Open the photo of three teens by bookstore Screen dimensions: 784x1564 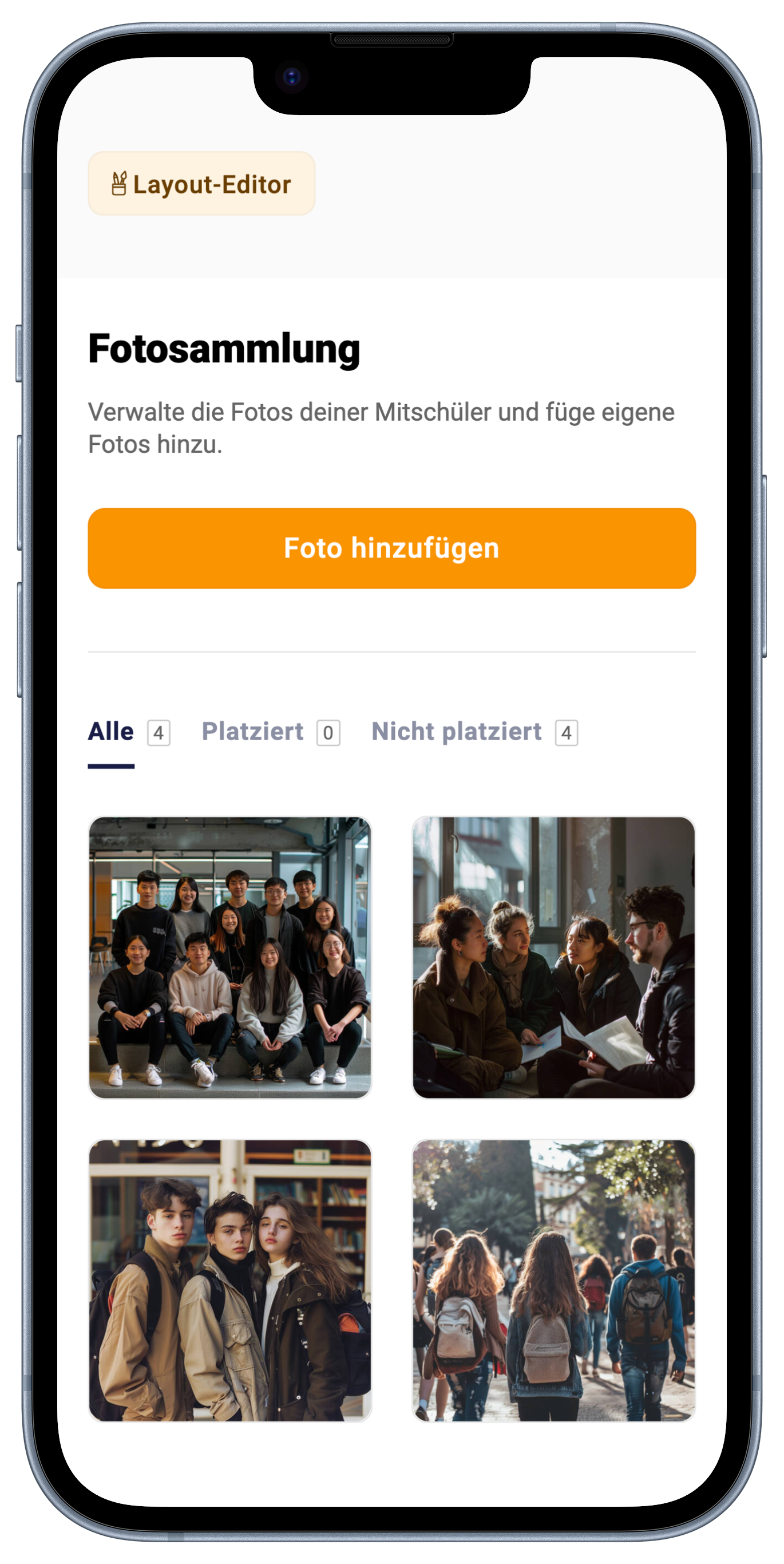tap(230, 1280)
